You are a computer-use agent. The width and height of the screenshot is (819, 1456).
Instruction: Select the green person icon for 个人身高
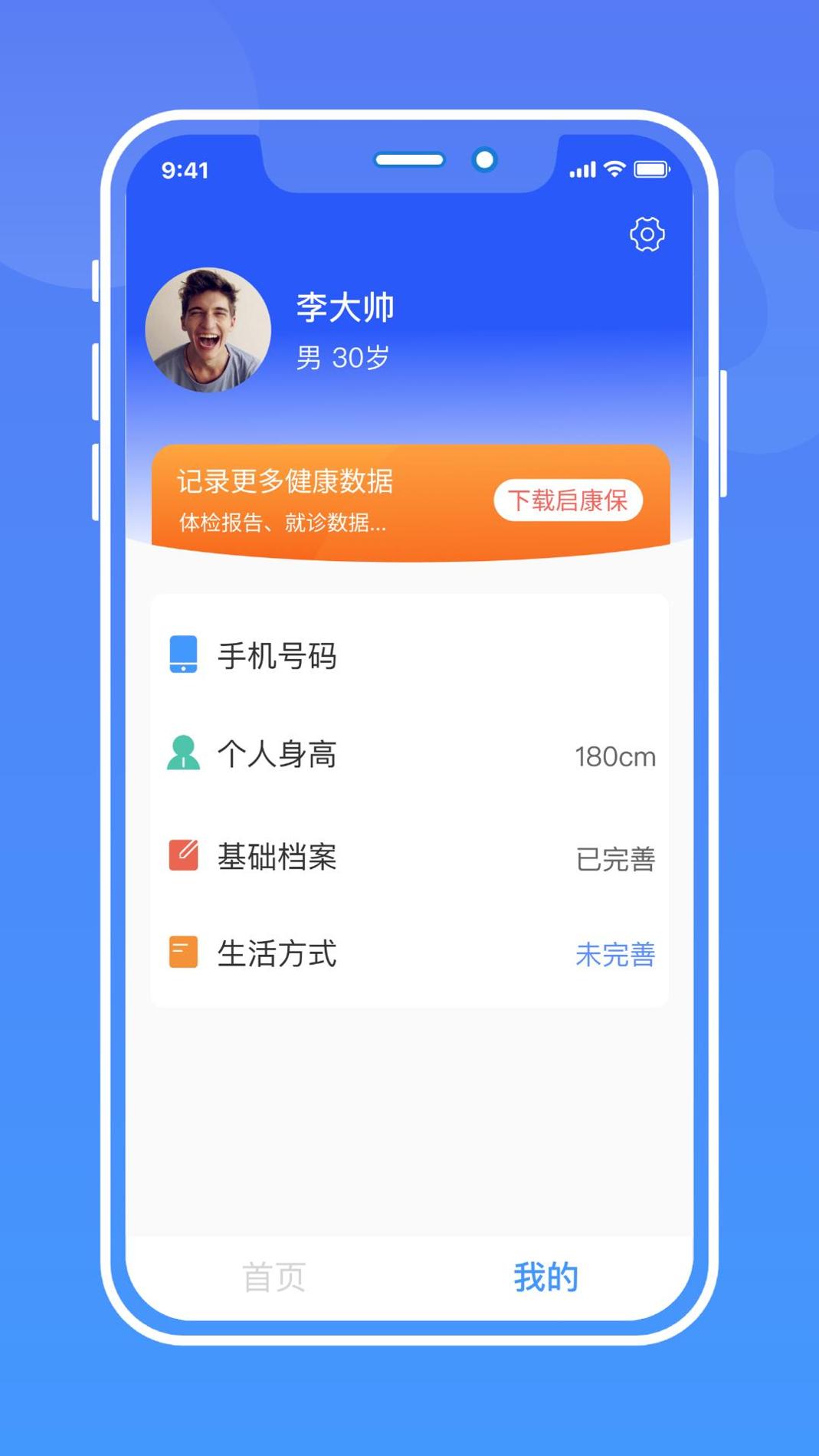182,755
